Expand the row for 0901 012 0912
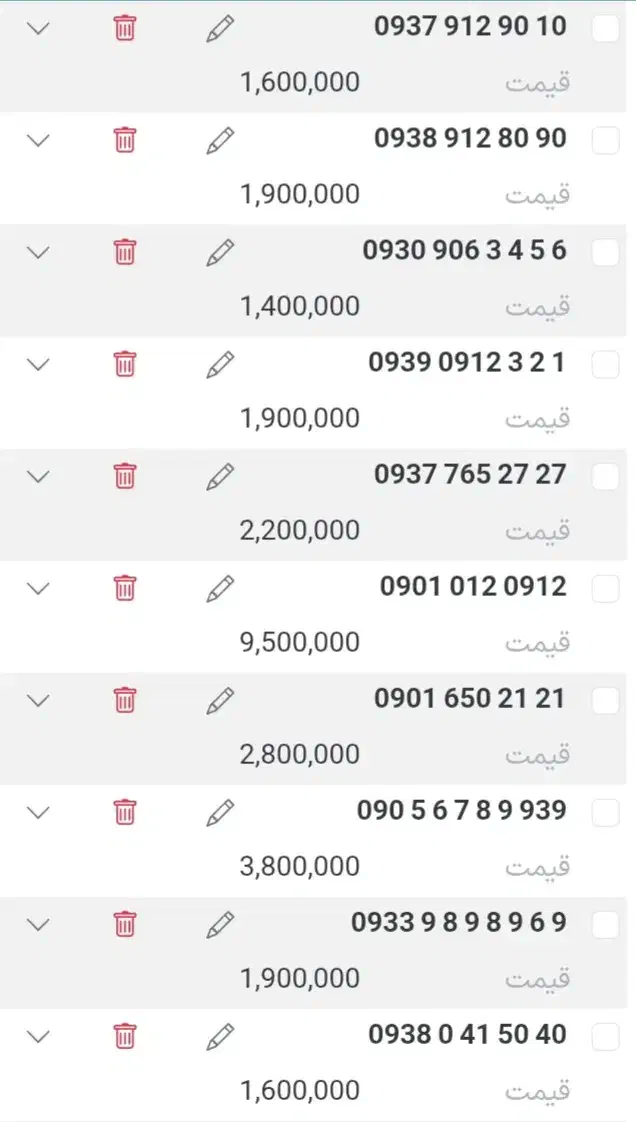Viewport: 636px width, 1122px height. [38, 589]
